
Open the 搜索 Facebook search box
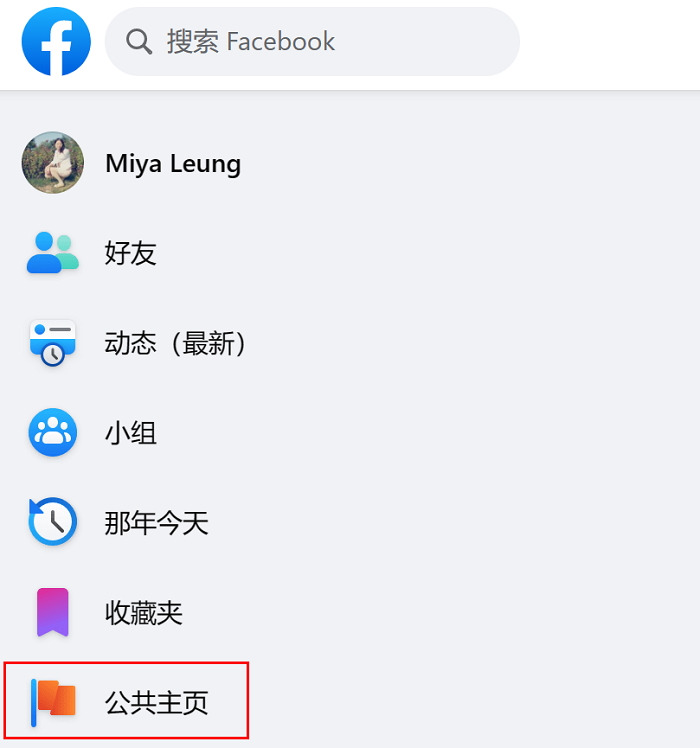312,42
